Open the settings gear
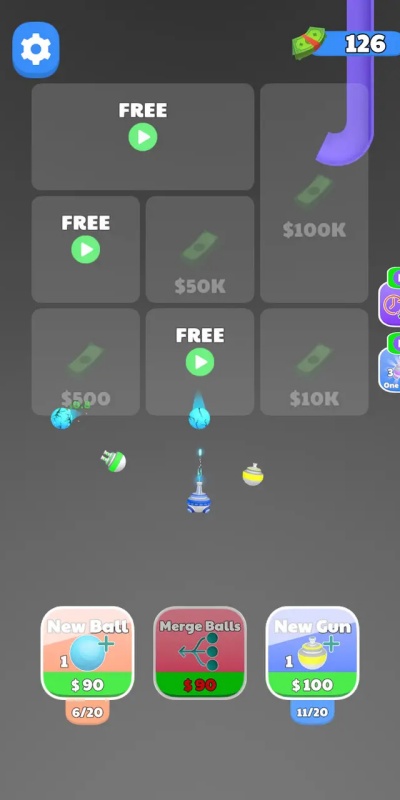Image resolution: width=400 pixels, height=800 pixels. coord(36,49)
